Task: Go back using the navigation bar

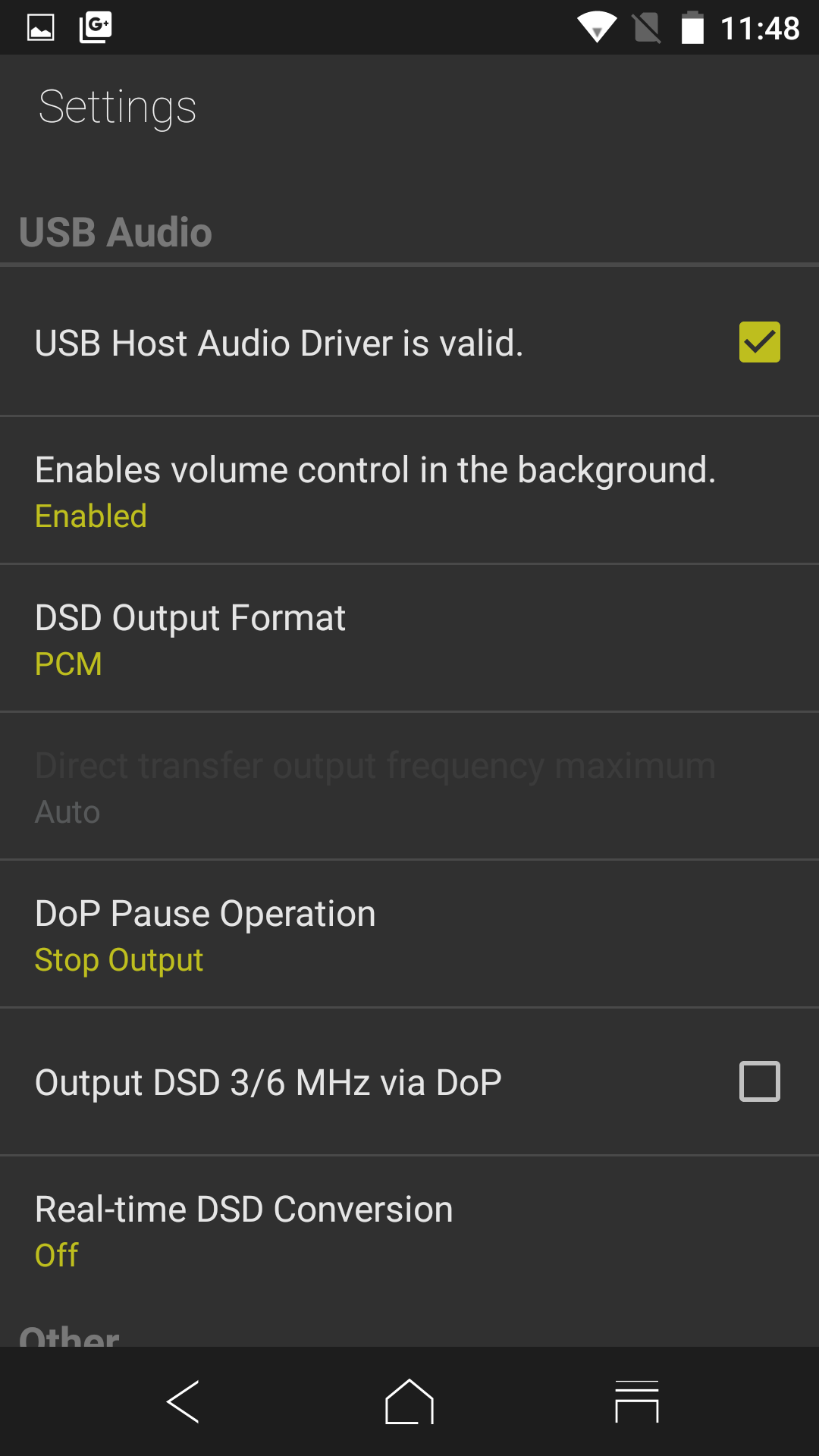Action: pyautogui.click(x=183, y=1401)
